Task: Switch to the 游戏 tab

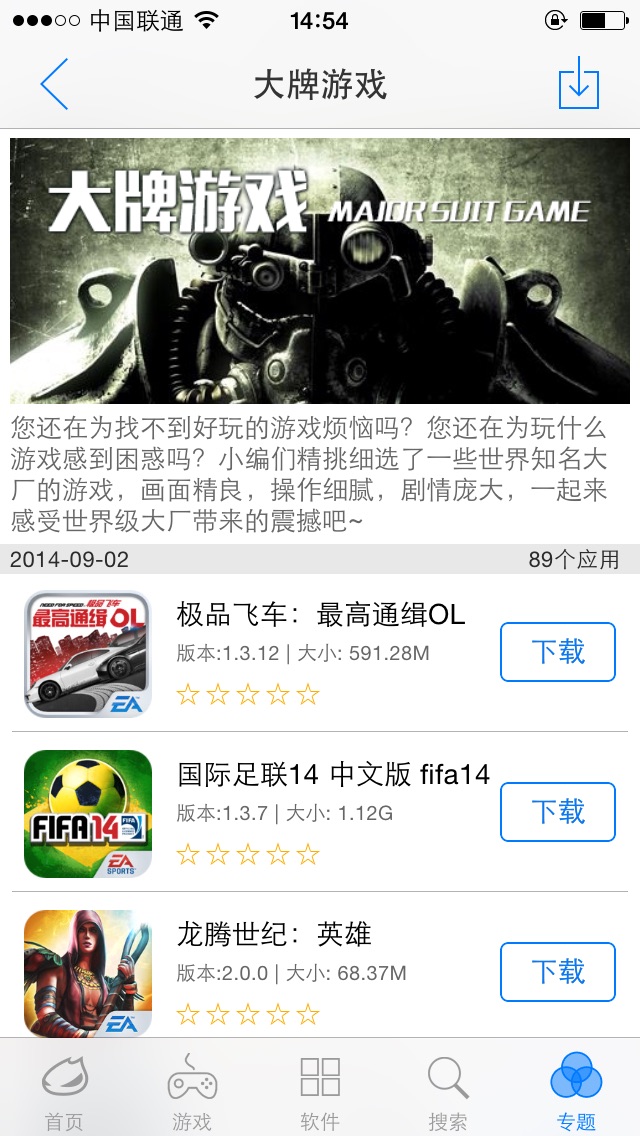Action: click(192, 1090)
